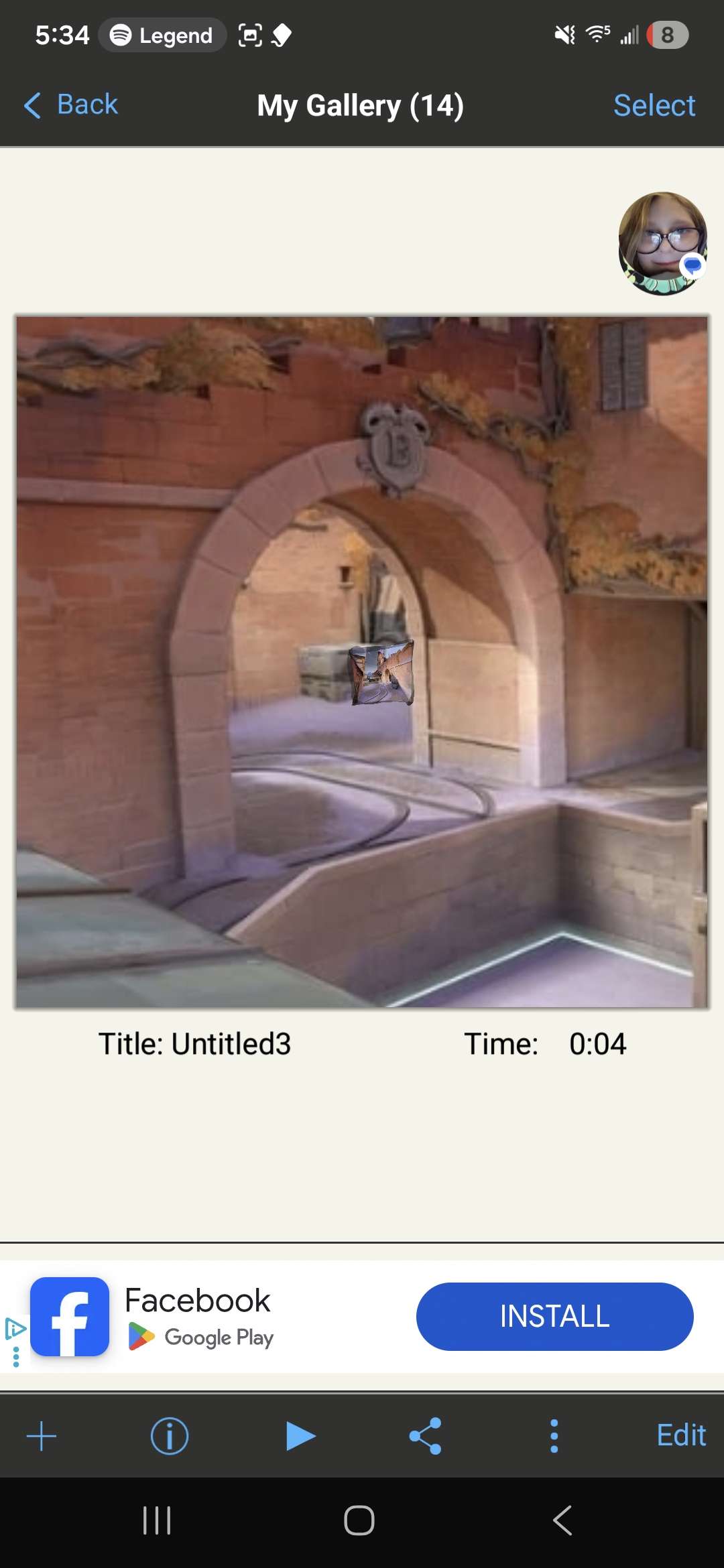Play the Untitled3 recording
Viewport: 724px width, 1568px height.
point(300,1436)
